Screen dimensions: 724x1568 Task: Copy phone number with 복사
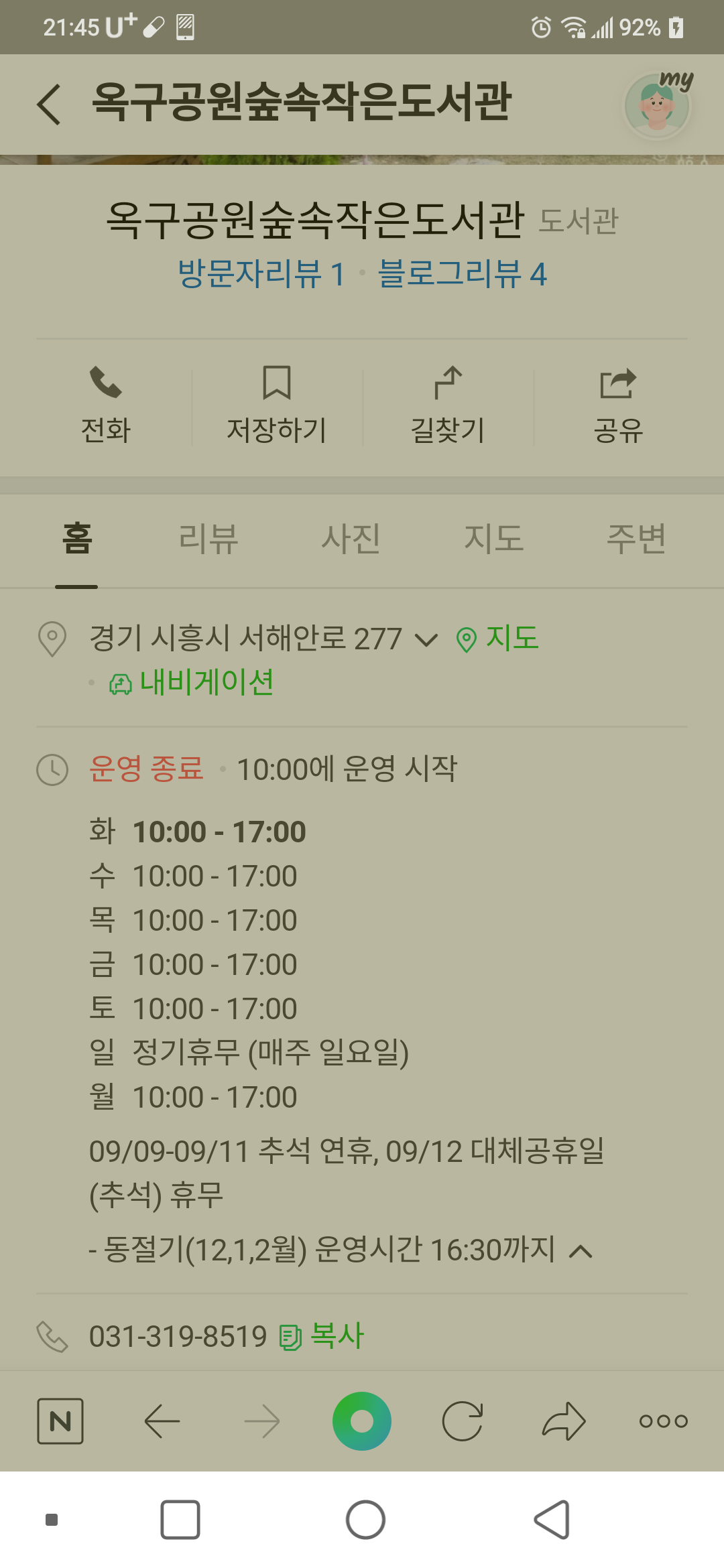(321, 1336)
